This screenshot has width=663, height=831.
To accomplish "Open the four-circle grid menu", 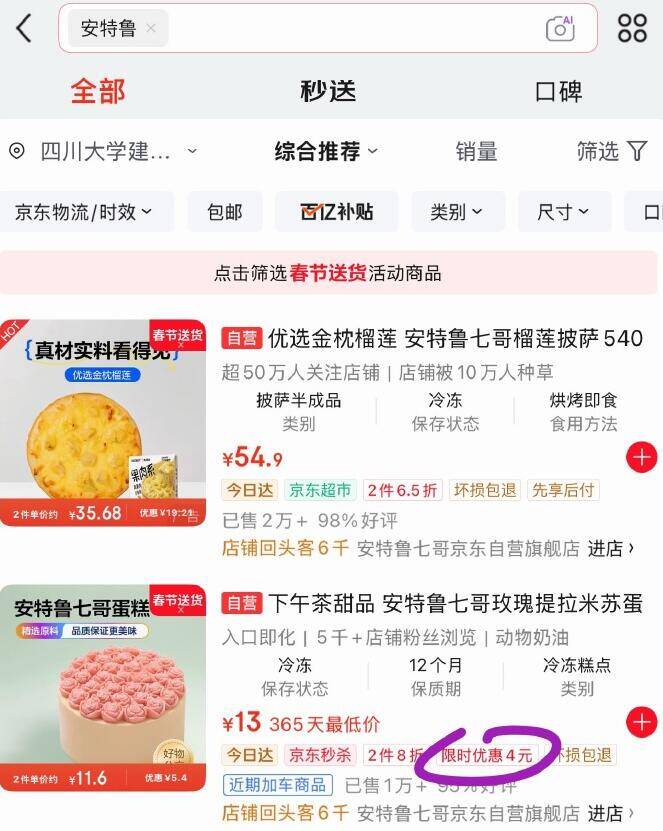I will [632, 28].
